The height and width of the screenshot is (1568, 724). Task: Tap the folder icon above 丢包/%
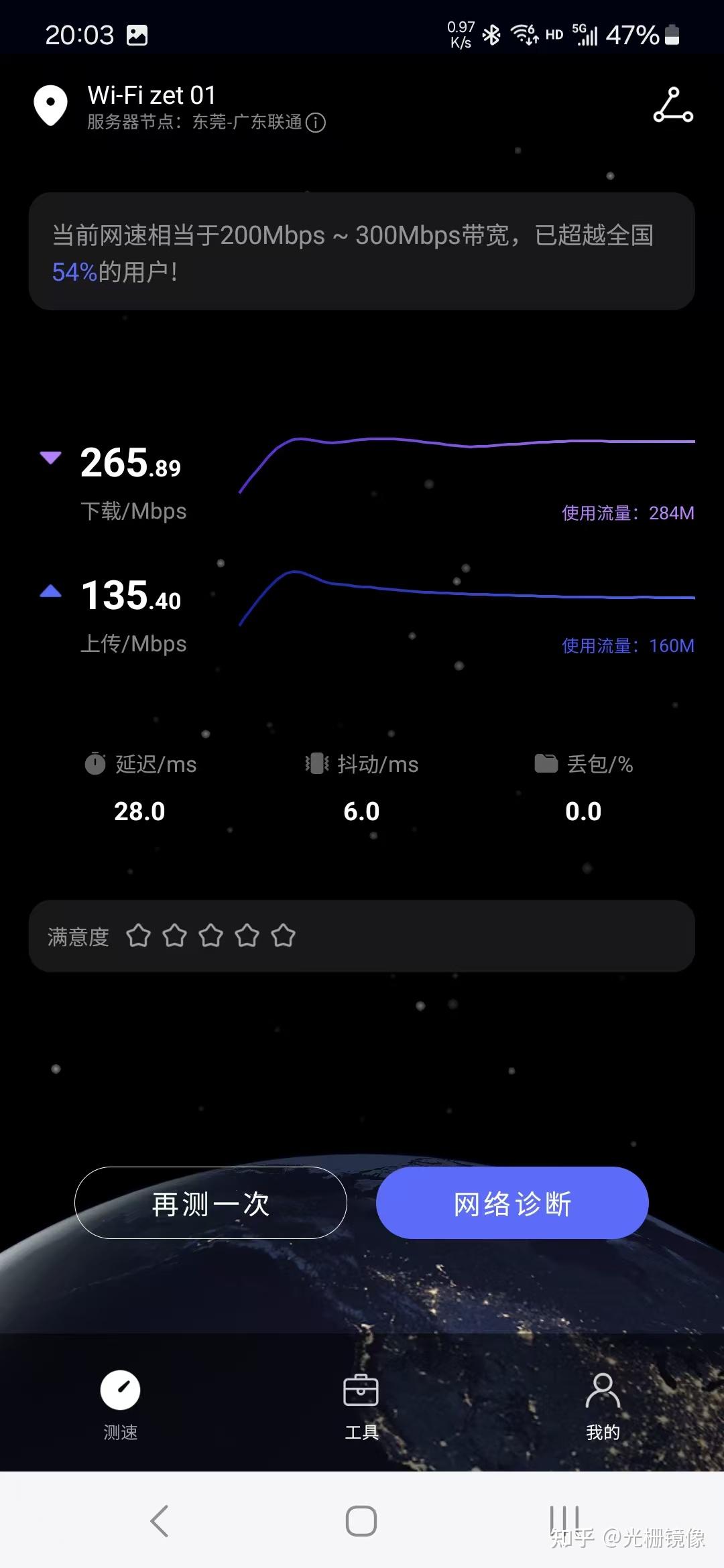(x=548, y=763)
